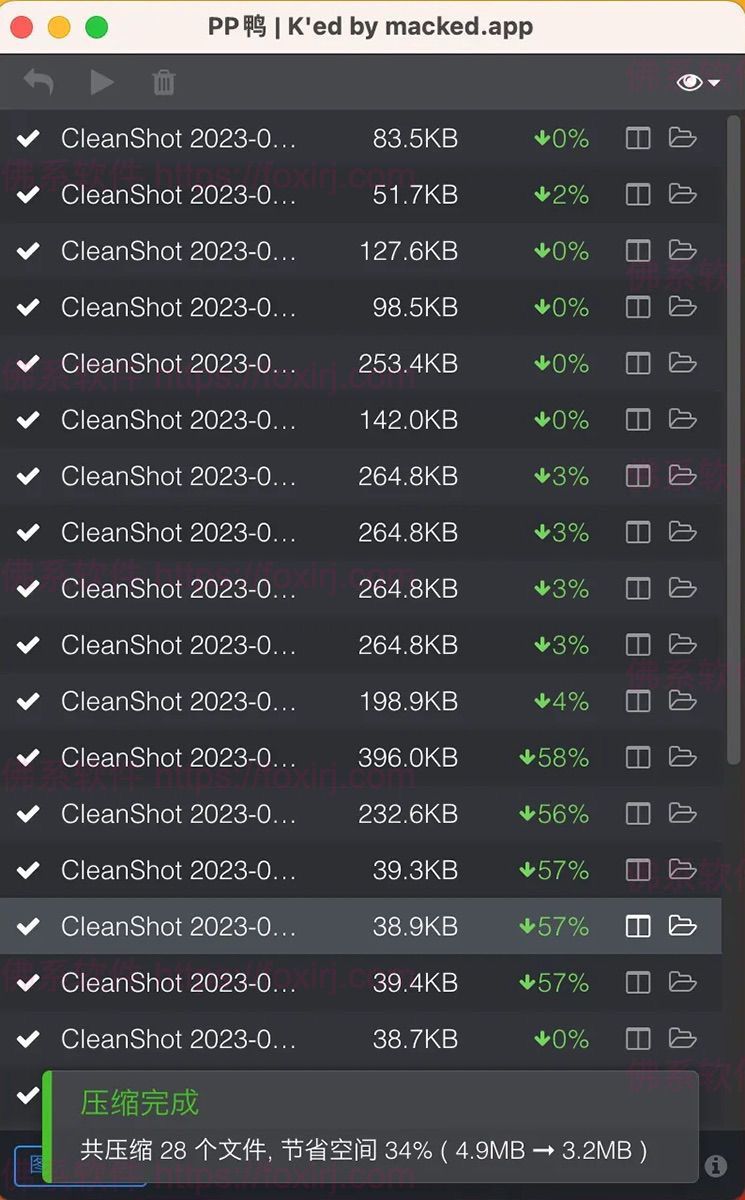This screenshot has height=1200, width=745.
Task: Select the 127.6KB CleanShot row
Action: [x=180, y=251]
